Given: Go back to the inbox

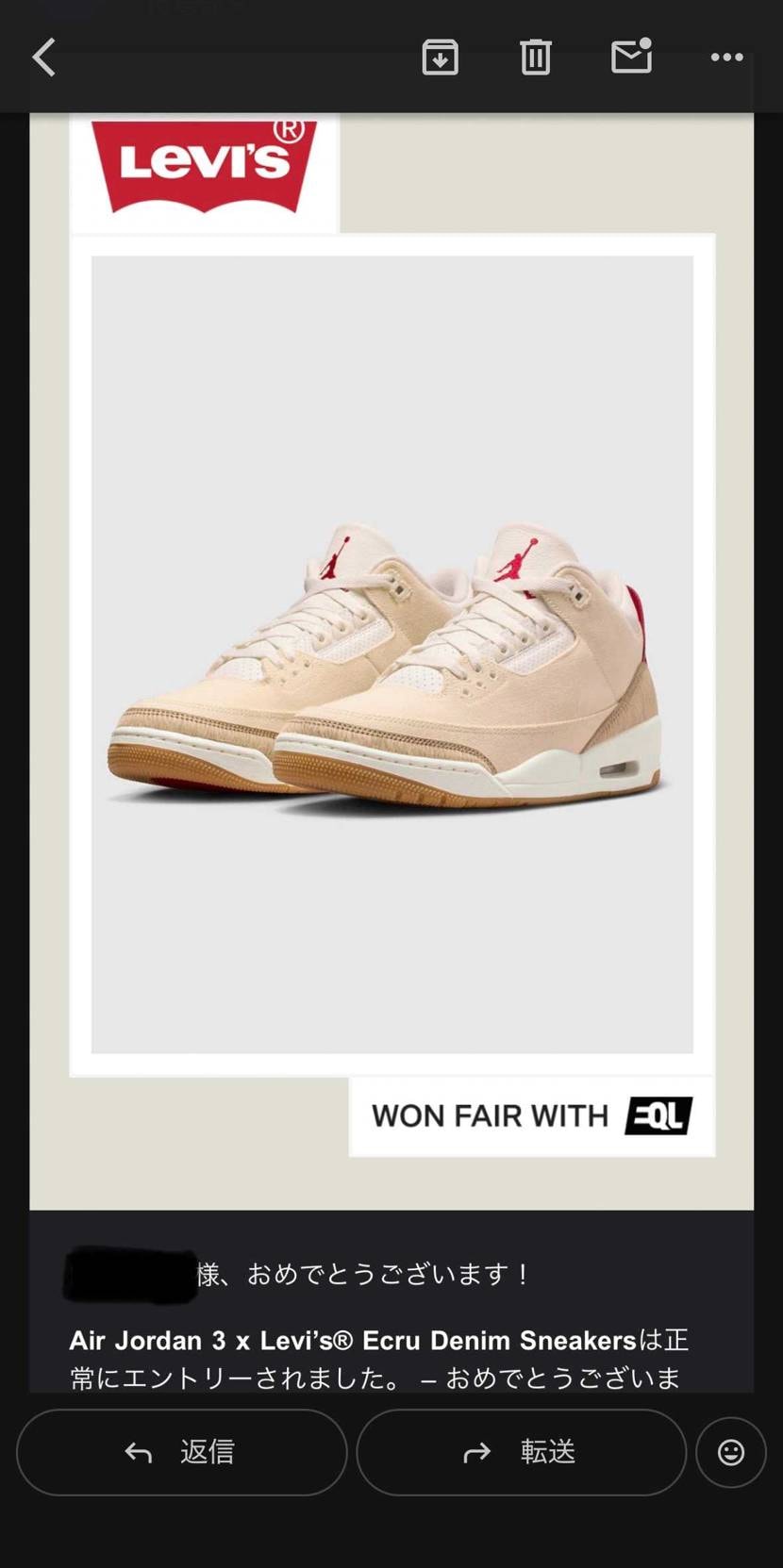Looking at the screenshot, I should click(x=44, y=58).
